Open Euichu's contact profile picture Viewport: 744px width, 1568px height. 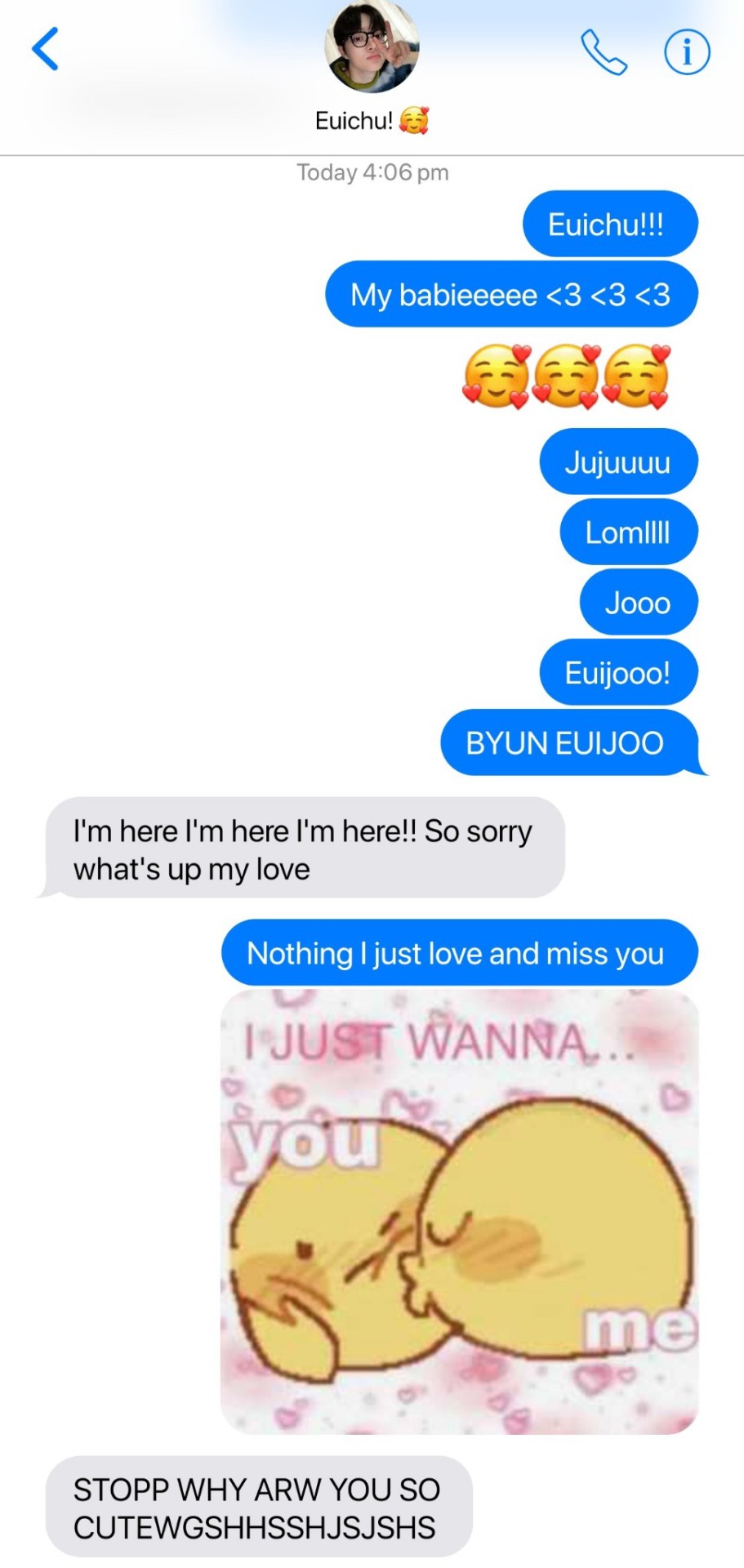coord(372,46)
